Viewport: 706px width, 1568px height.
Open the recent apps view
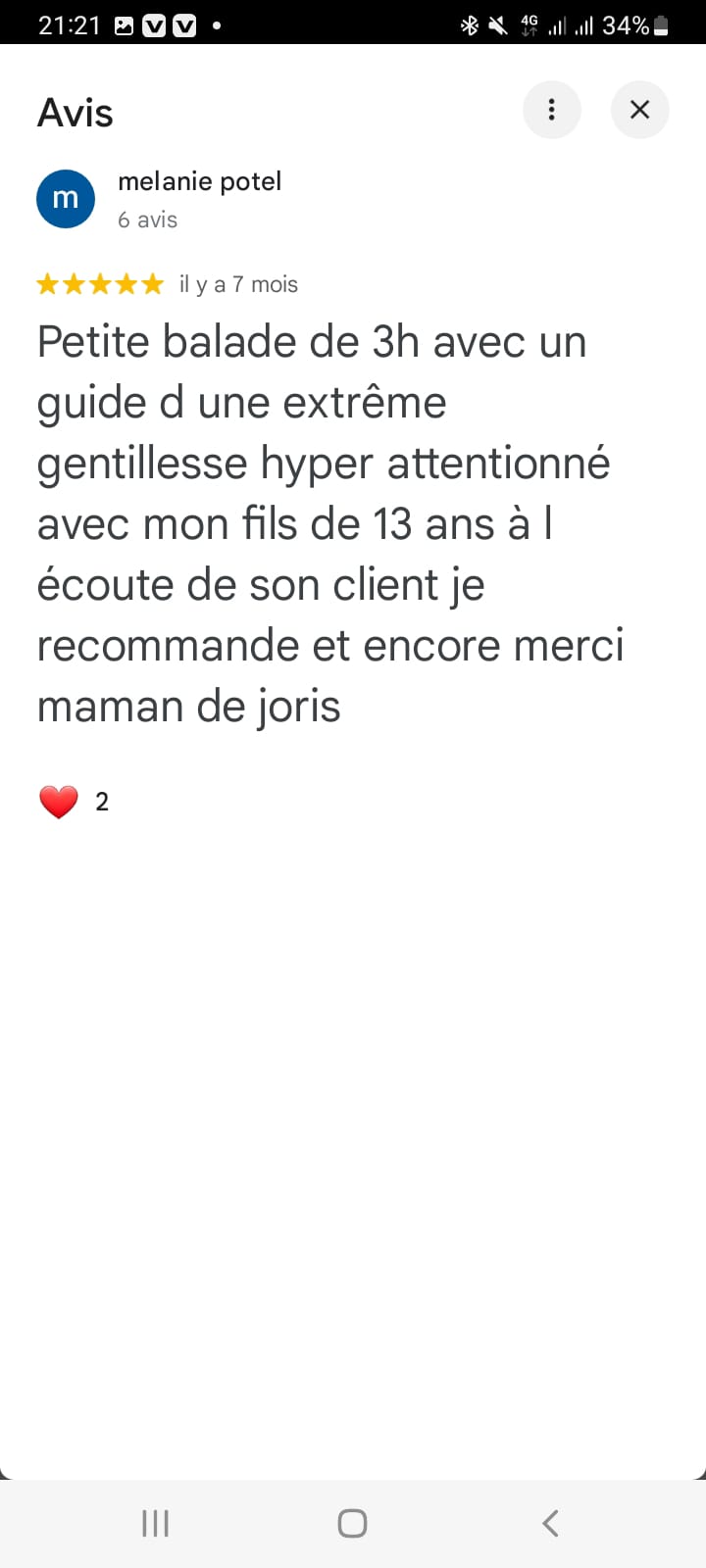click(155, 1523)
